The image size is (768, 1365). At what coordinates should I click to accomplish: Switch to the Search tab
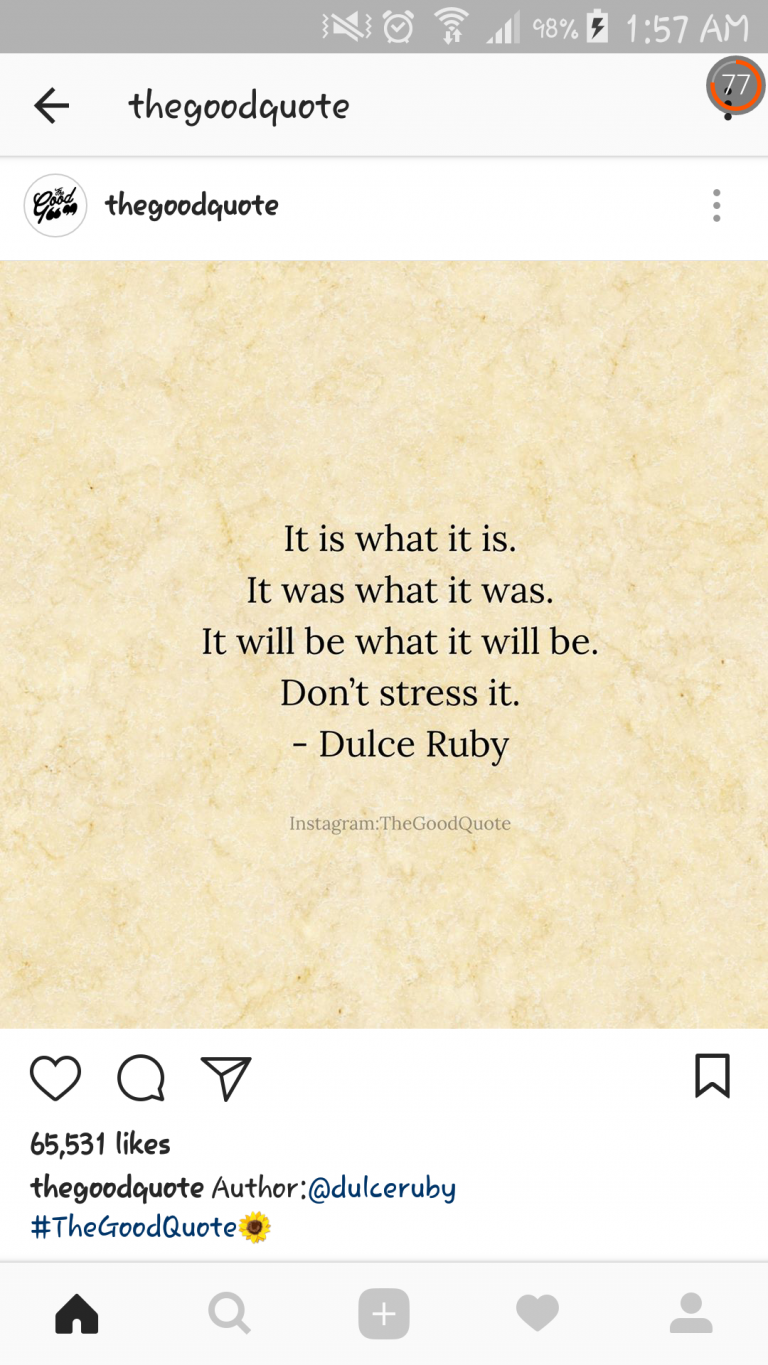coord(230,1313)
